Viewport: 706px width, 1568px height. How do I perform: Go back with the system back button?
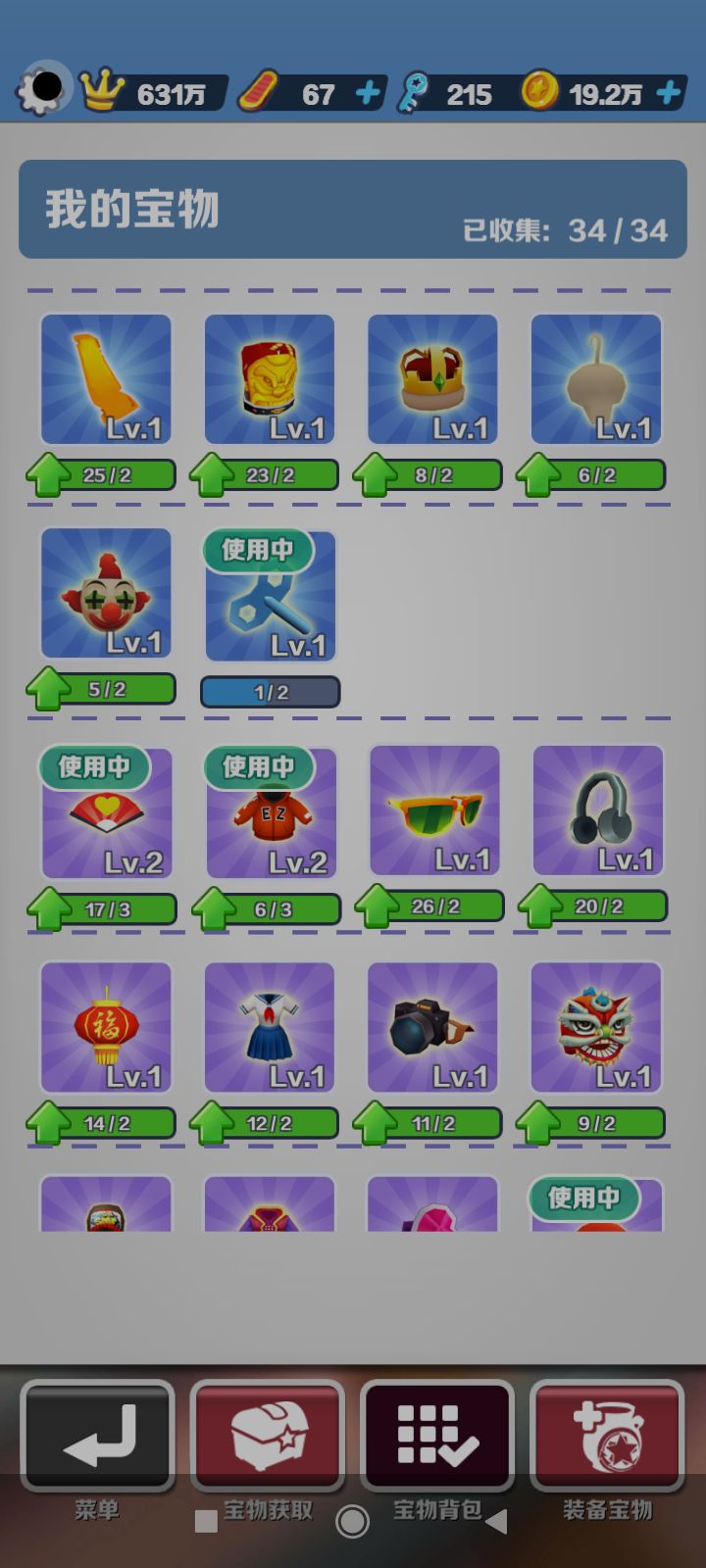(x=496, y=1521)
